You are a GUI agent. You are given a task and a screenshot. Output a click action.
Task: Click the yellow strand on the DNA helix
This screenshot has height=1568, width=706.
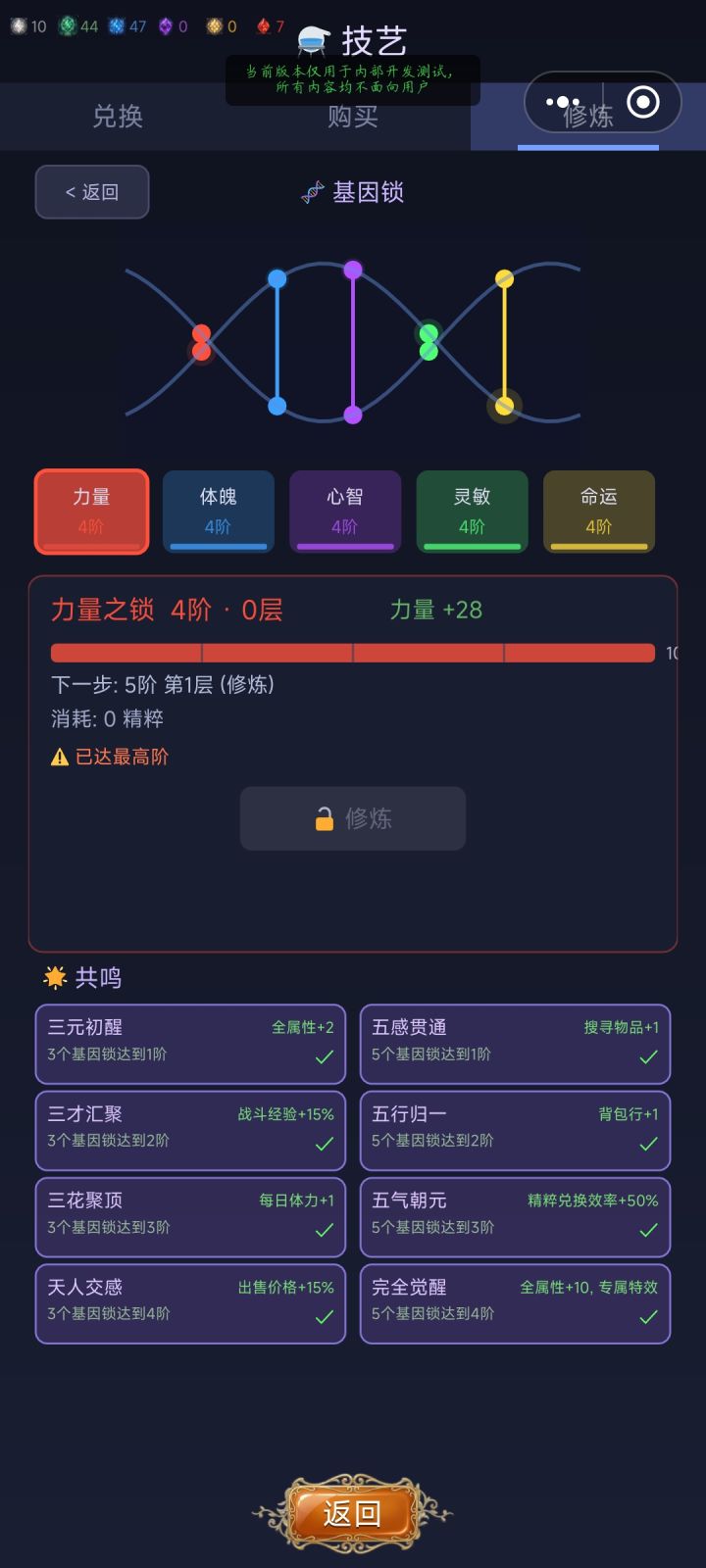(x=503, y=343)
